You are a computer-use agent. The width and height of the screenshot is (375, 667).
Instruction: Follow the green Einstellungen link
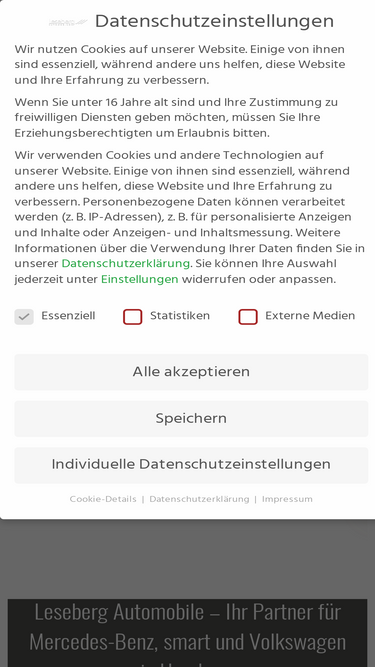coord(139,279)
